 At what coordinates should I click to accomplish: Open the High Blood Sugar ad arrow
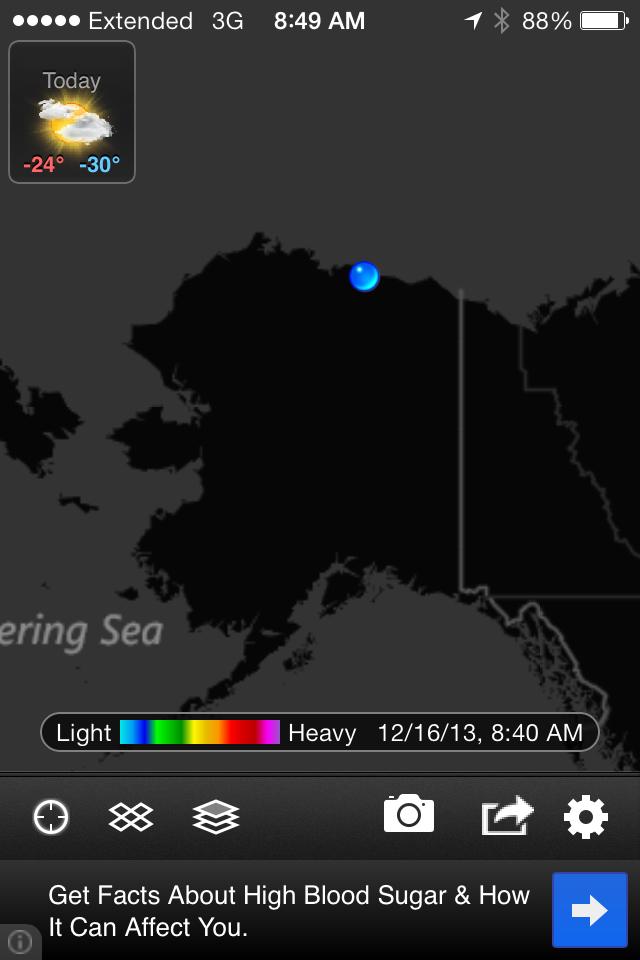point(590,910)
